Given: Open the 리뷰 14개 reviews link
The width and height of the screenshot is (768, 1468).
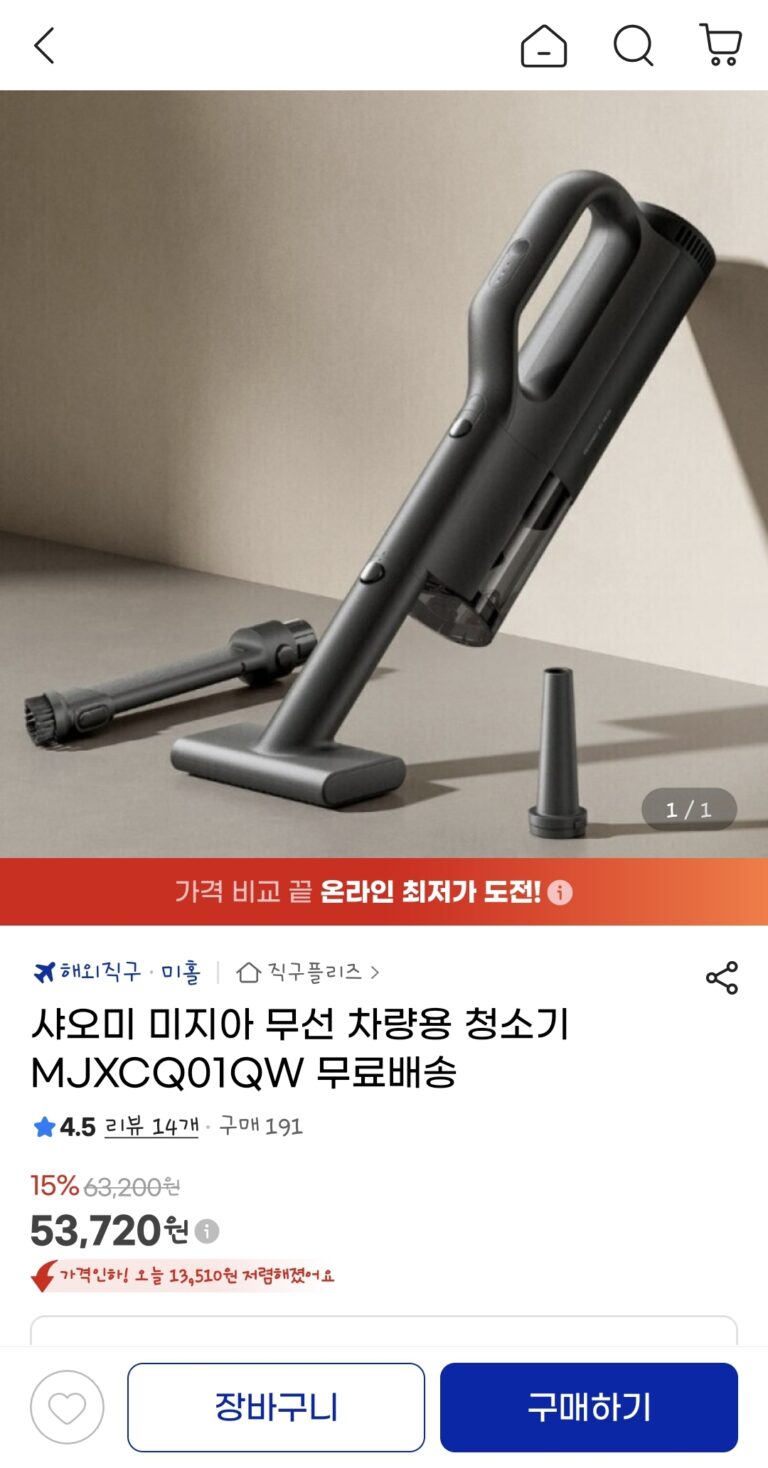Looking at the screenshot, I should click(152, 1126).
